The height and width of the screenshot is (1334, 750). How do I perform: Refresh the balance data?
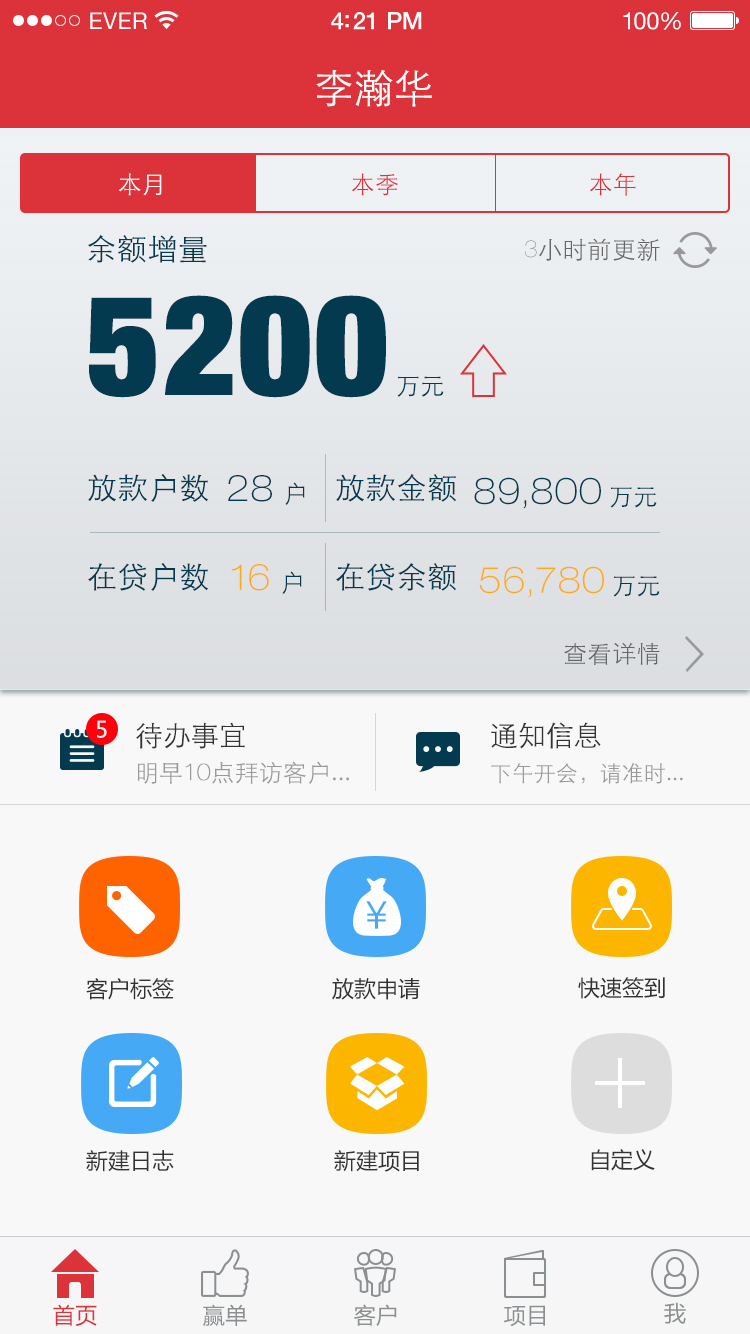(x=694, y=250)
